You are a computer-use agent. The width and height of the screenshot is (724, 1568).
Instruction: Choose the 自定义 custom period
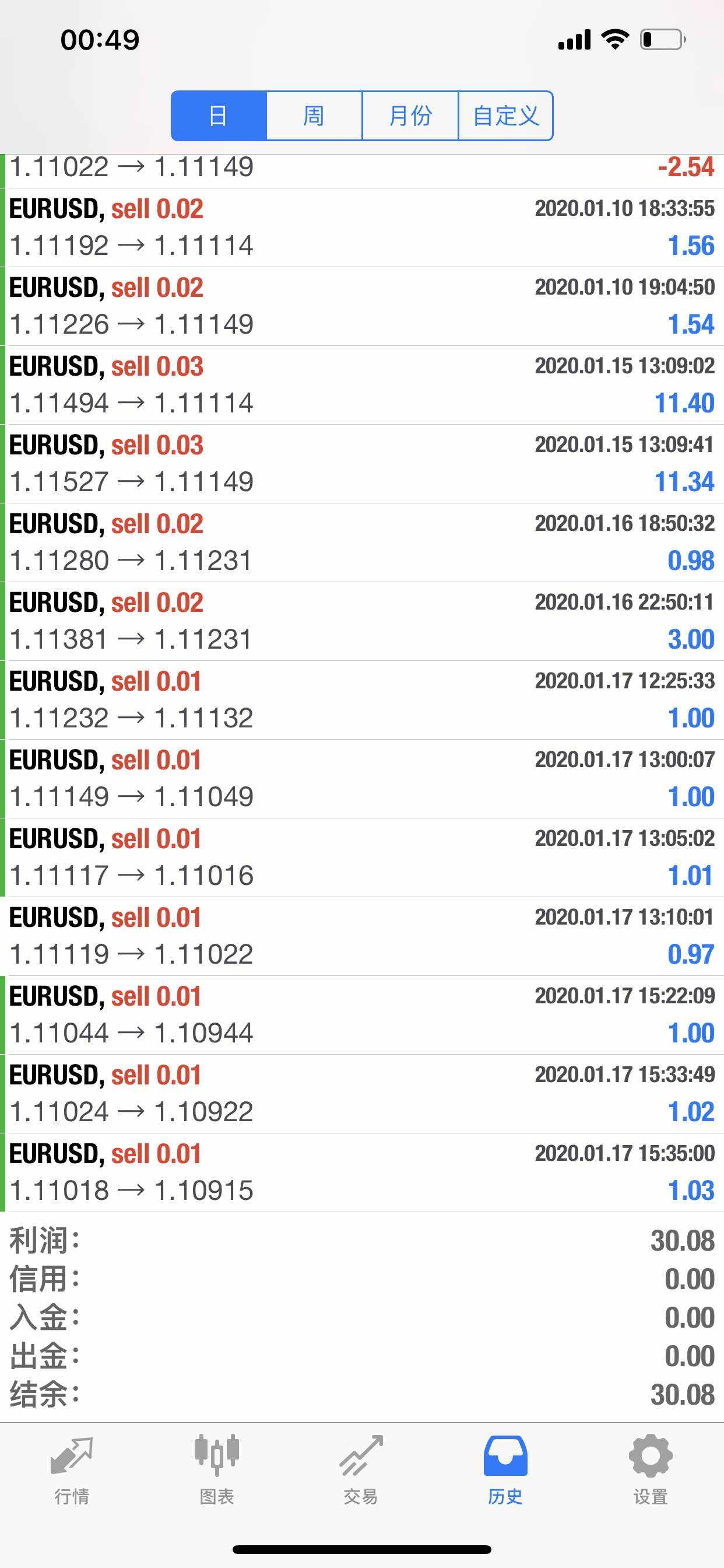(505, 116)
